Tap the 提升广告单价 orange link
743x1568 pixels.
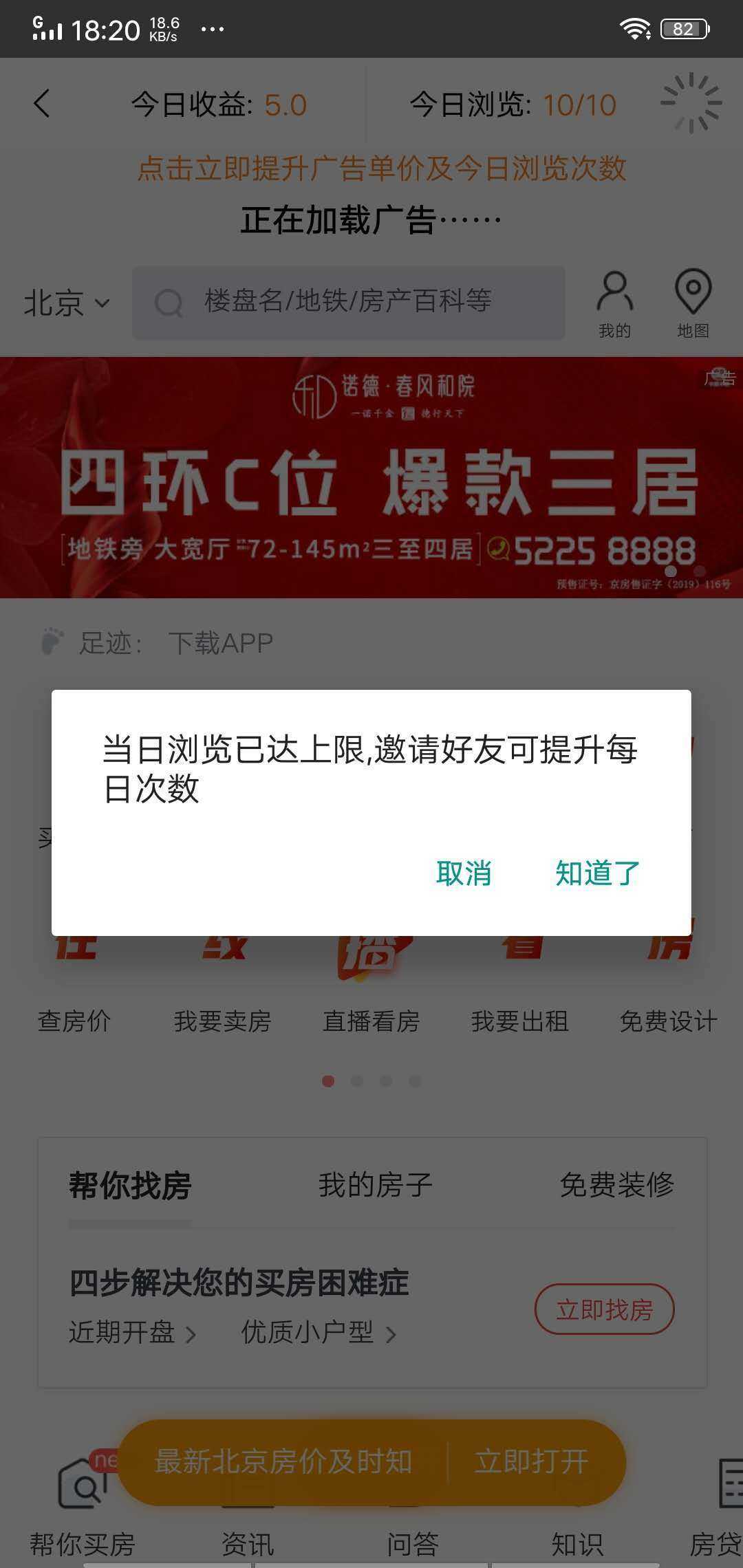[x=381, y=168]
